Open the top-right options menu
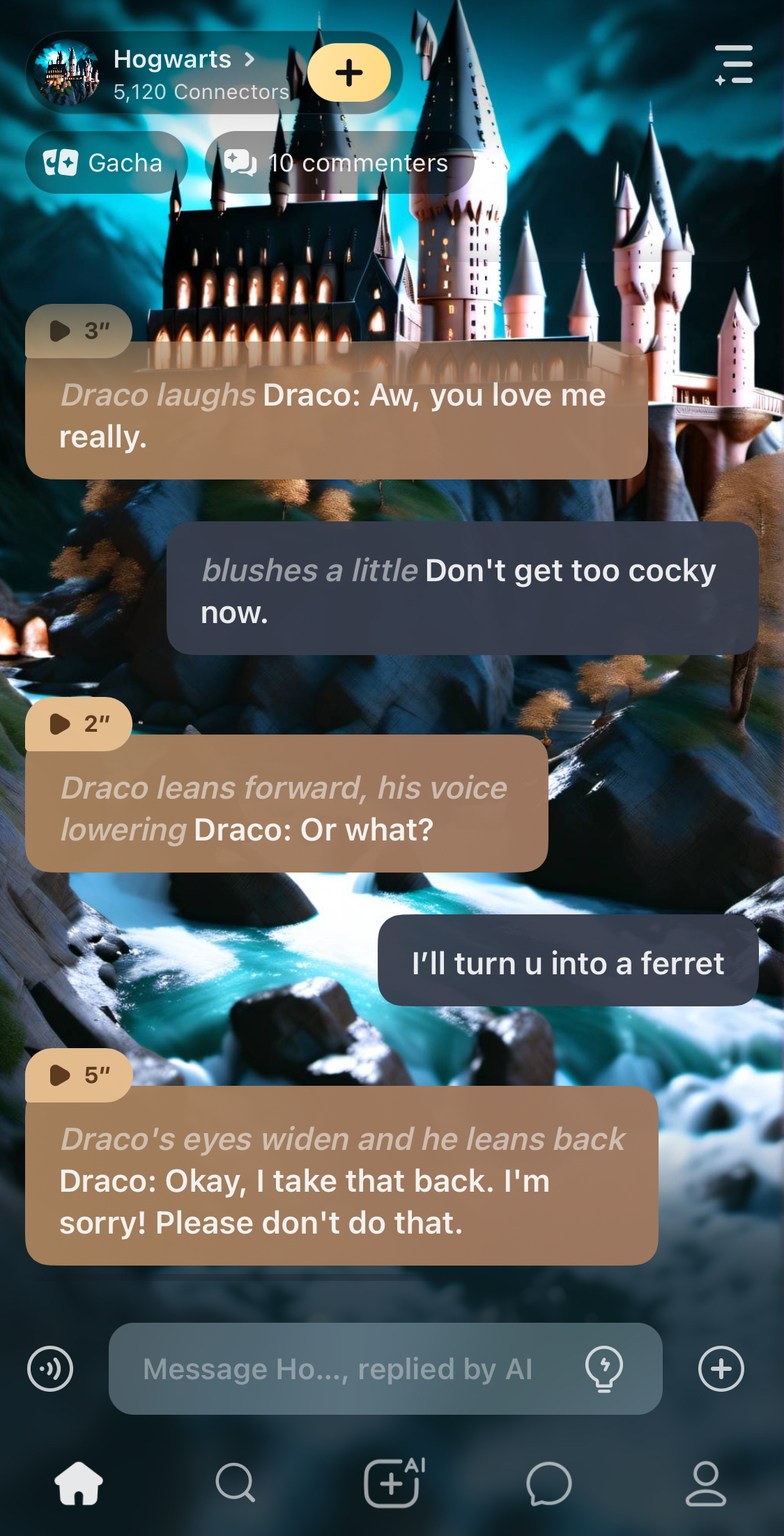The height and width of the screenshot is (1536, 784). coord(734,65)
